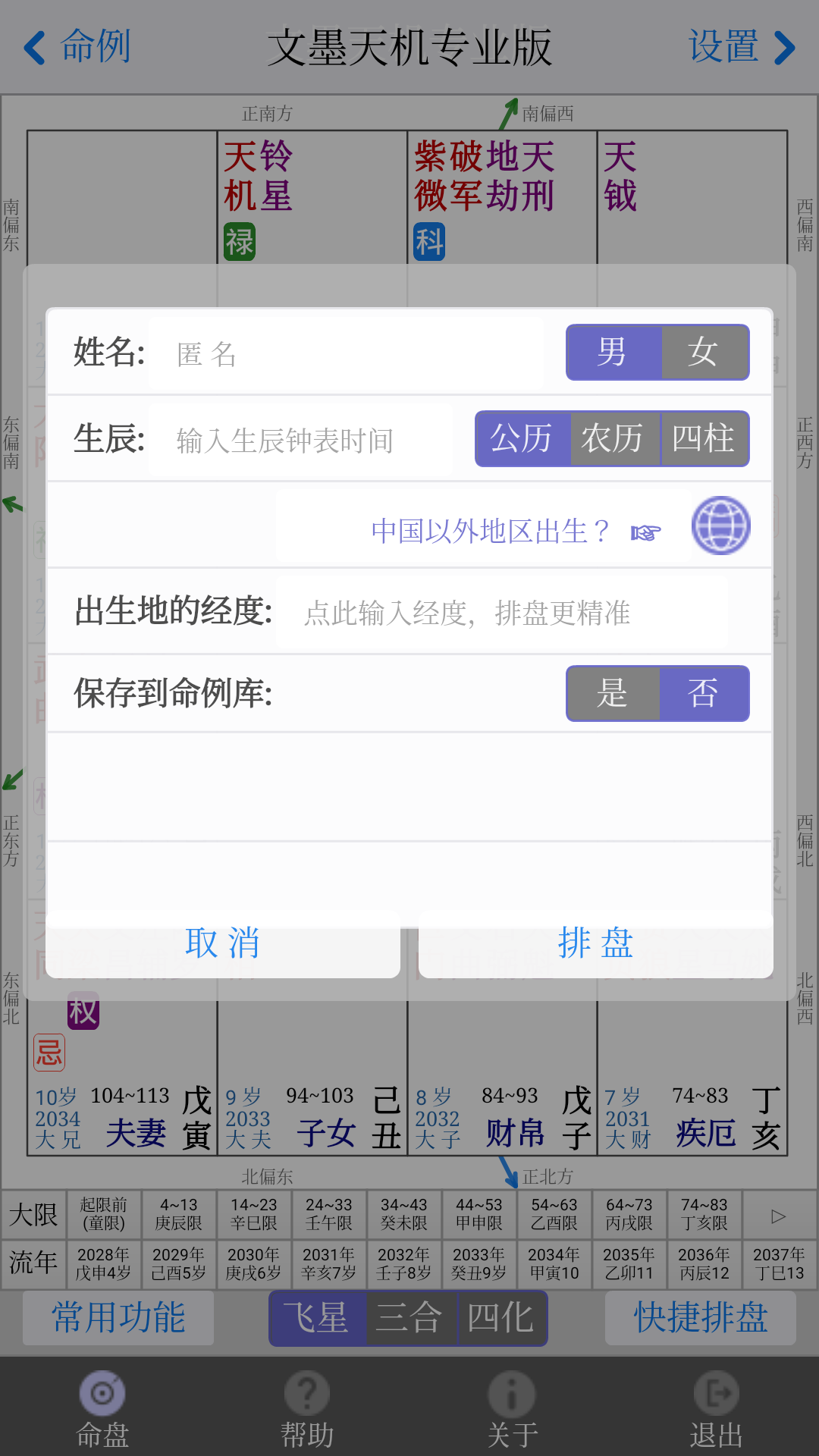
Task: Choose 是 to save to 命例库
Action: (613, 693)
